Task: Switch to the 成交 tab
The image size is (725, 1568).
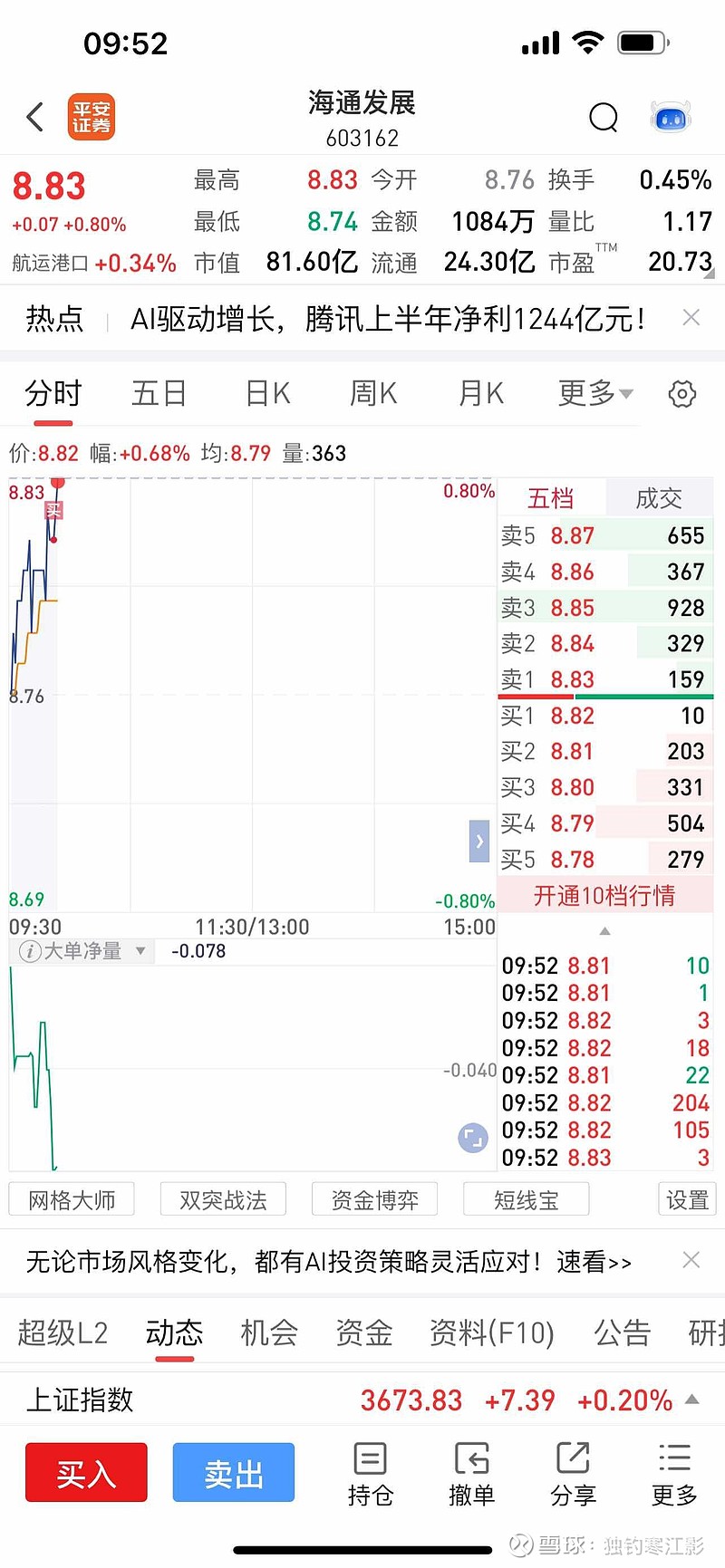Action: pyautogui.click(x=659, y=498)
